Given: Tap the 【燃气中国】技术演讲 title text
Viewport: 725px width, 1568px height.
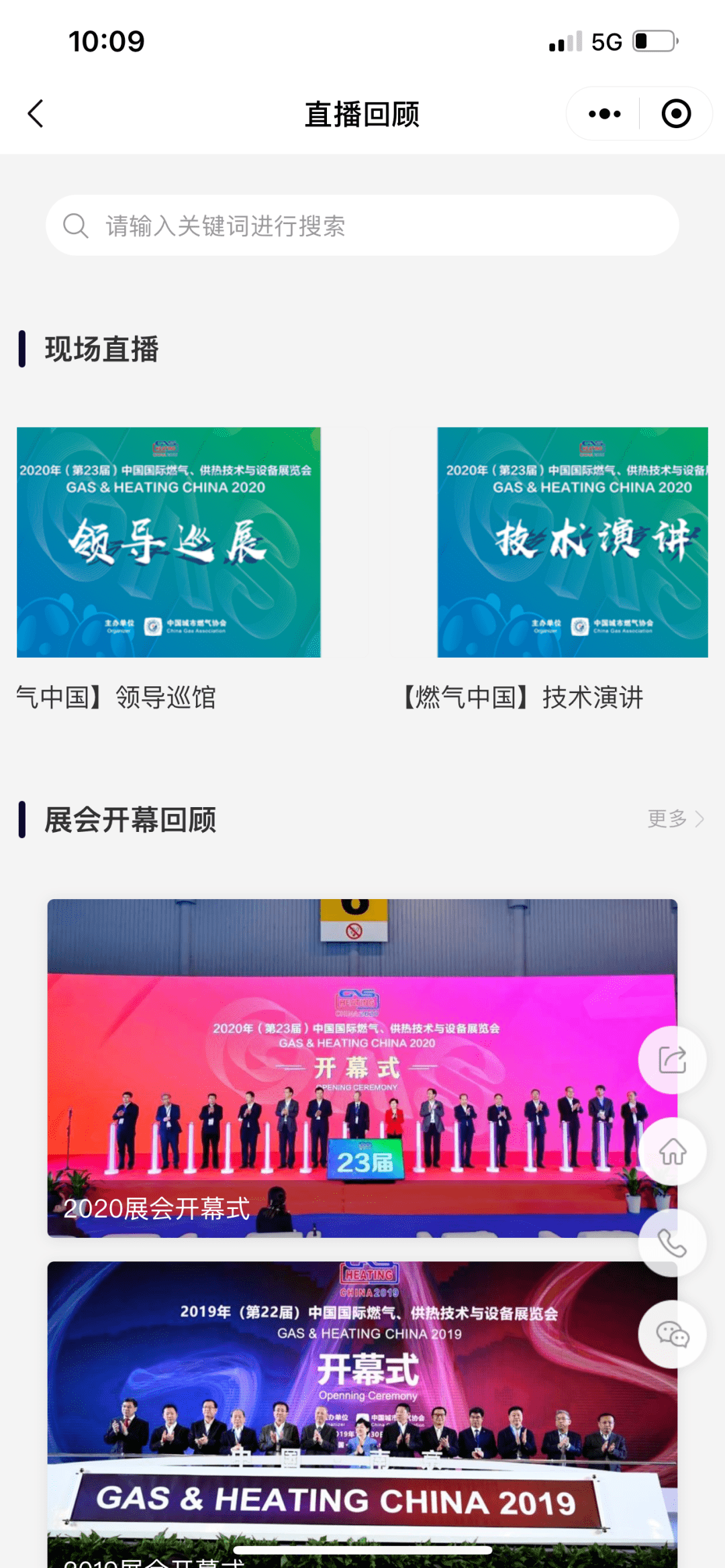Looking at the screenshot, I should 523,697.
